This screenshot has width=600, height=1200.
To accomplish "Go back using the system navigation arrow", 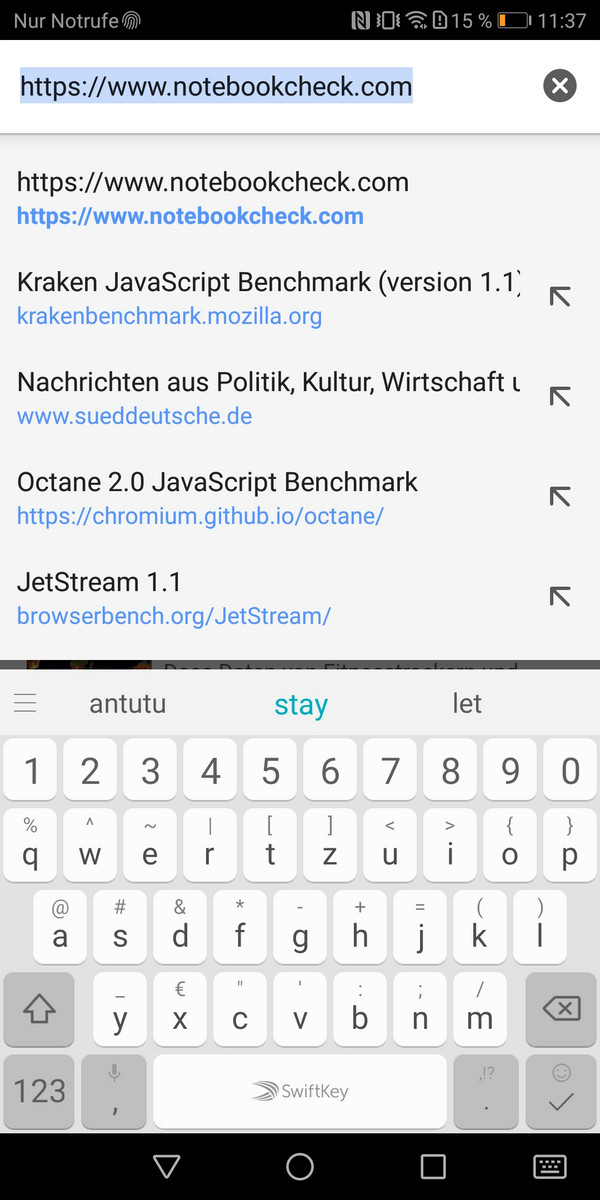I will tap(167, 1166).
